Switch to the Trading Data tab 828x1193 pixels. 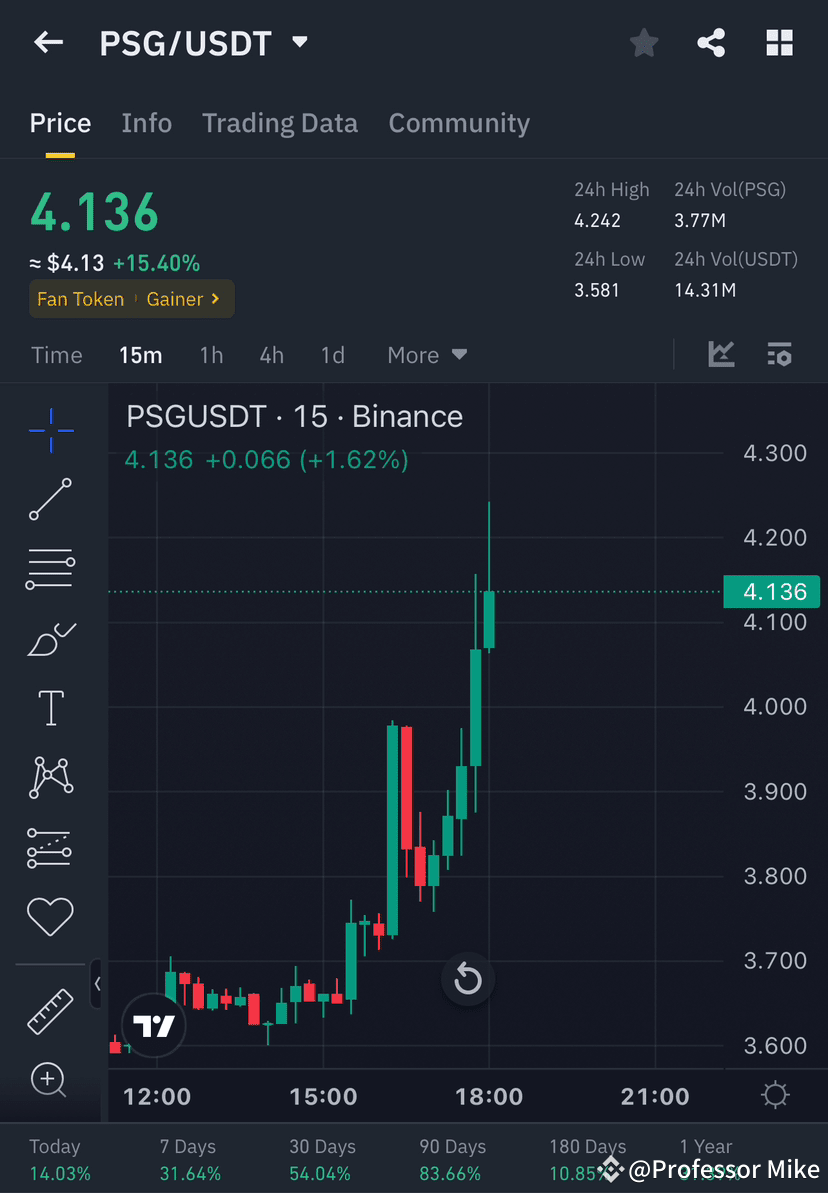(x=280, y=122)
